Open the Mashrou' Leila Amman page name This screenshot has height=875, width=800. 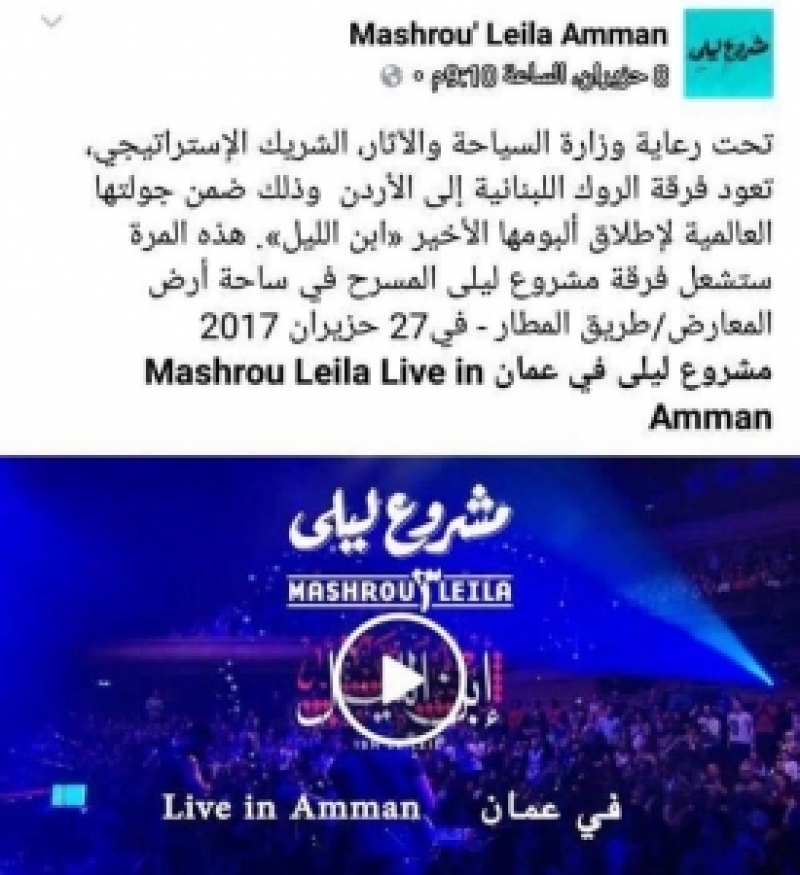508,35
